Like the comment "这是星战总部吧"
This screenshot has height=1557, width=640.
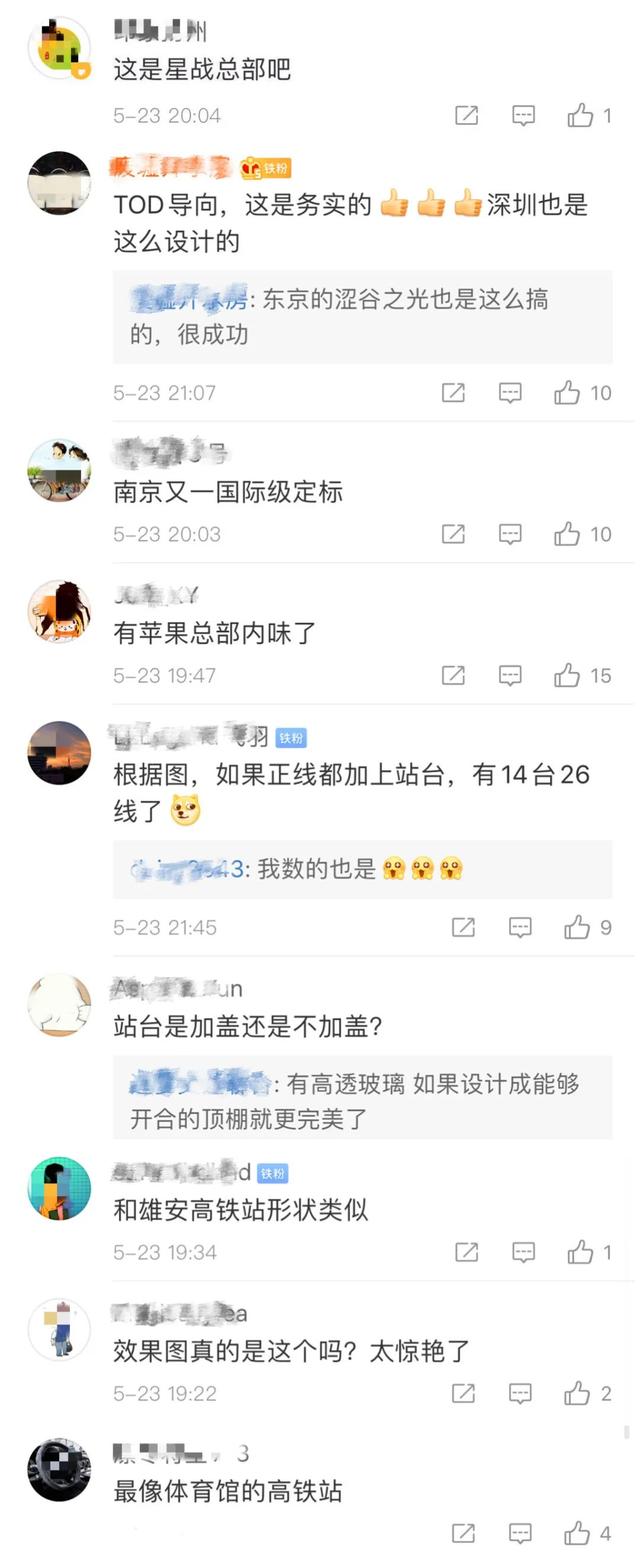tap(580, 116)
